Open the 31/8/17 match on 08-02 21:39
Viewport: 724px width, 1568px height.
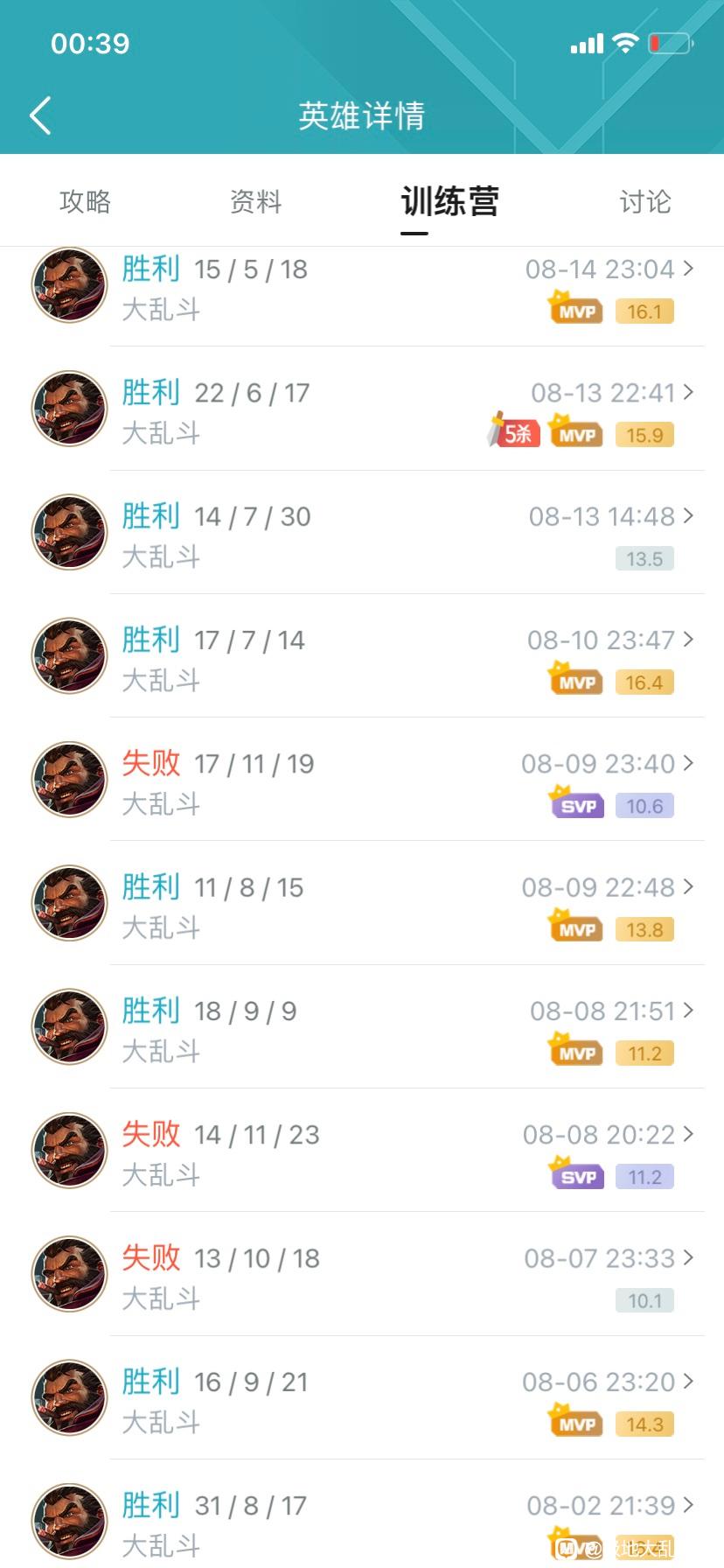coord(362,1514)
